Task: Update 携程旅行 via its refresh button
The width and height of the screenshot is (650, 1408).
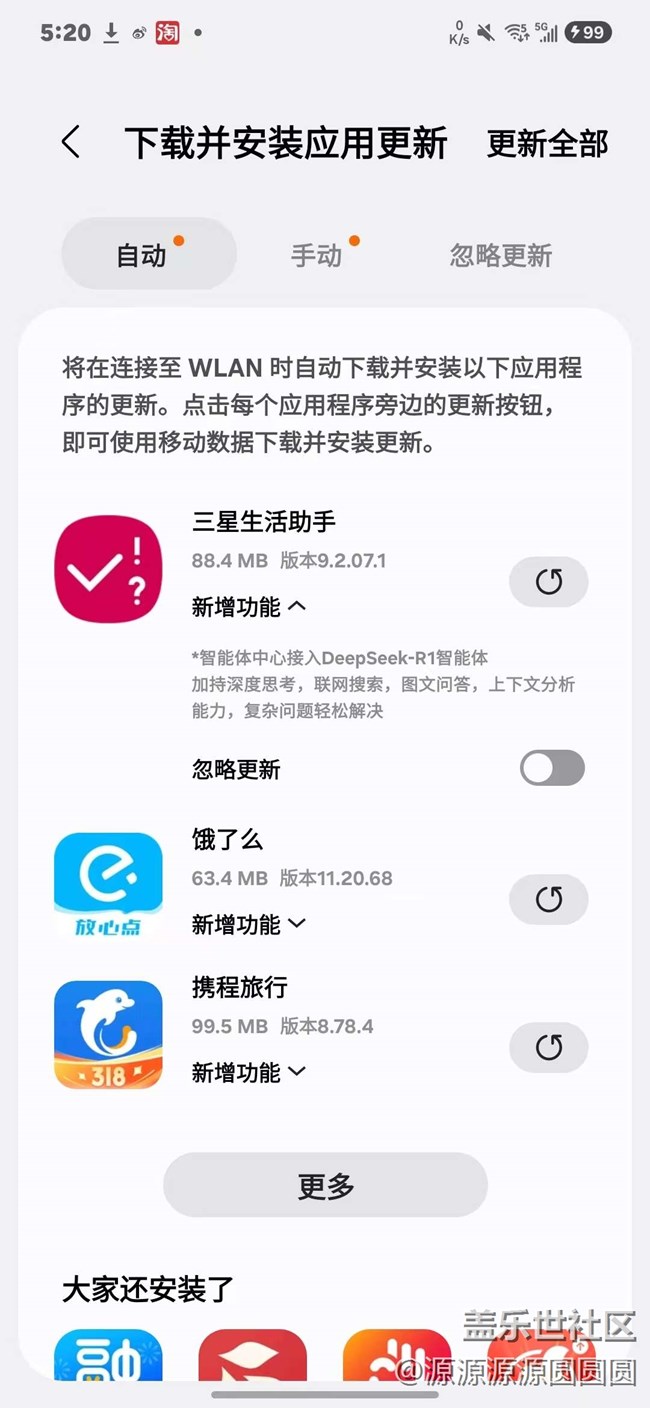Action: pos(549,1047)
